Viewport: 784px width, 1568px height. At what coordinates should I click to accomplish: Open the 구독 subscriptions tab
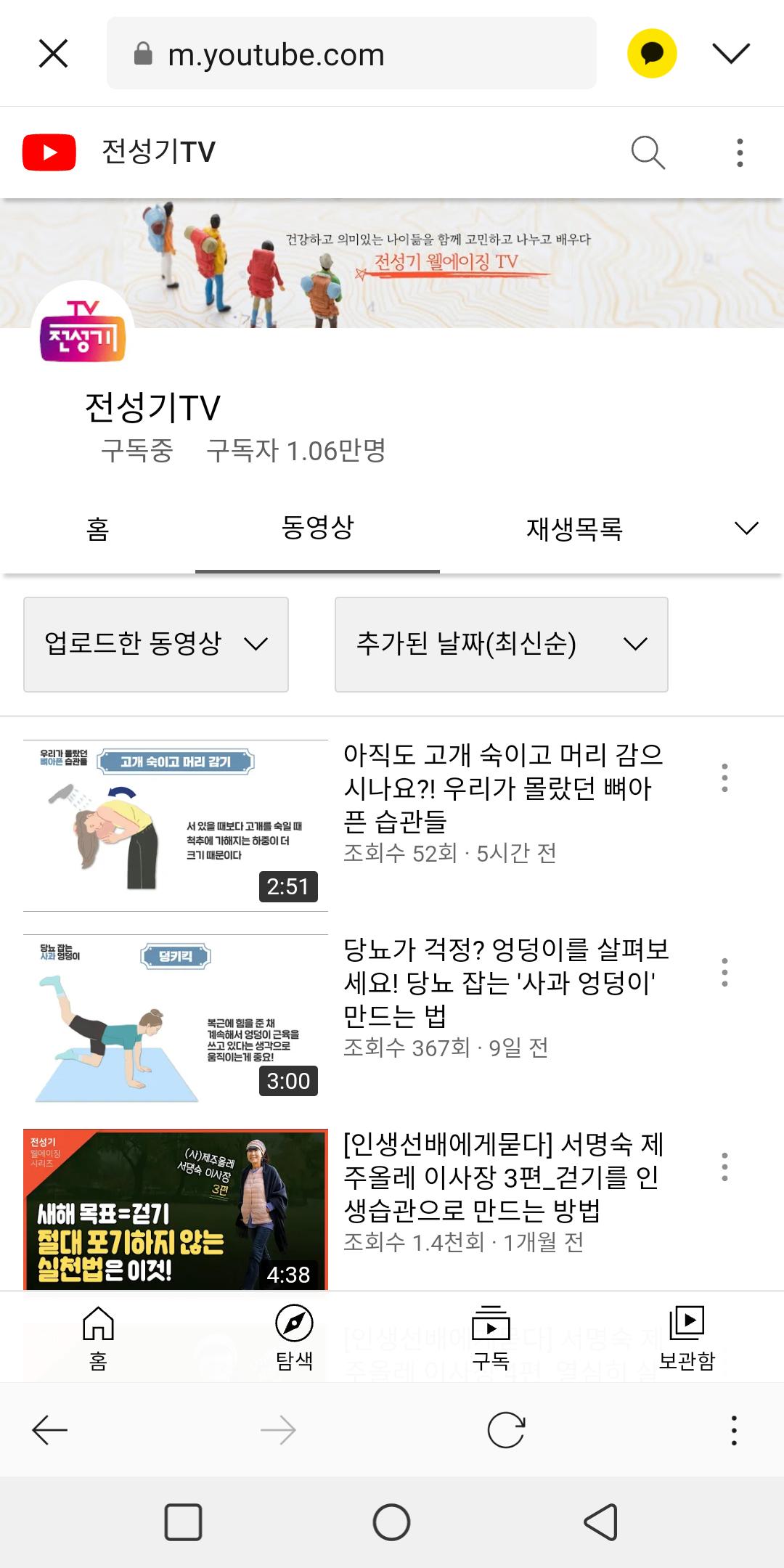491,1338
